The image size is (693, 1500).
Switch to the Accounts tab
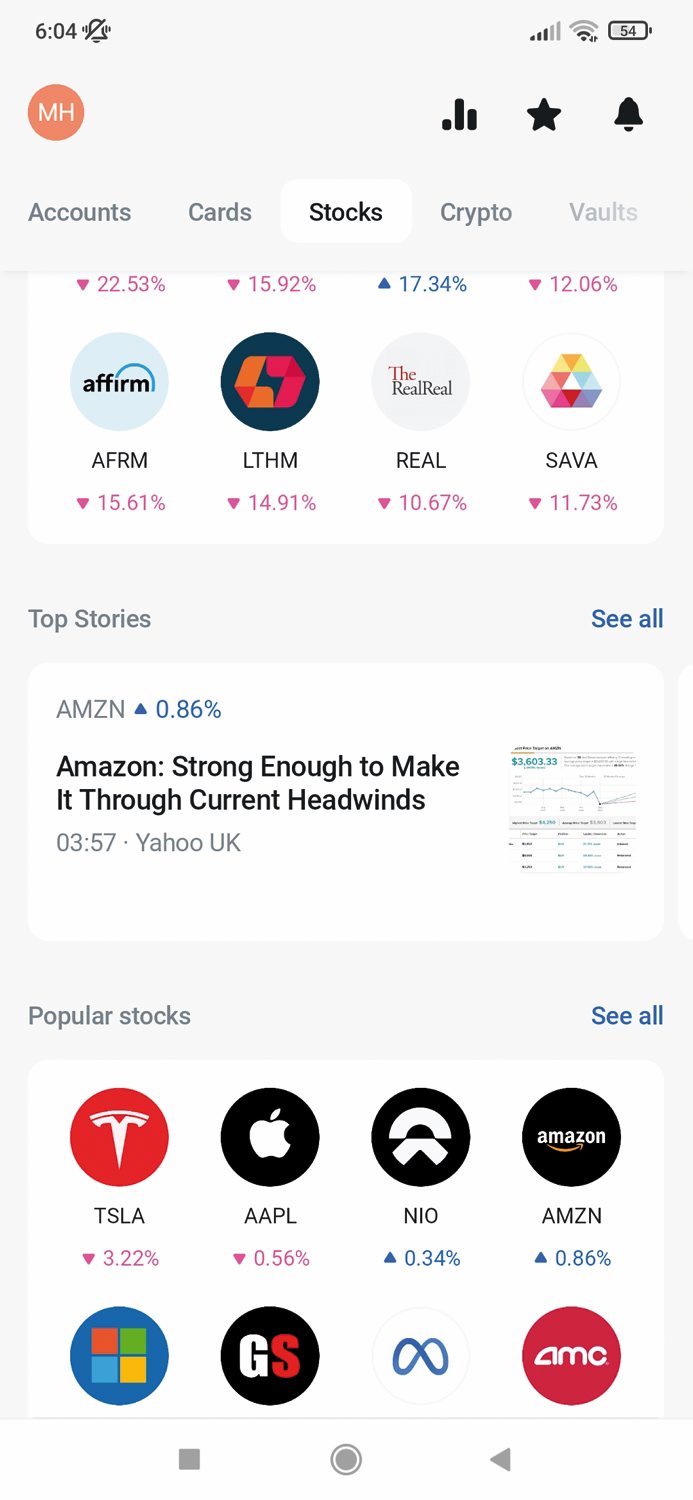point(80,212)
